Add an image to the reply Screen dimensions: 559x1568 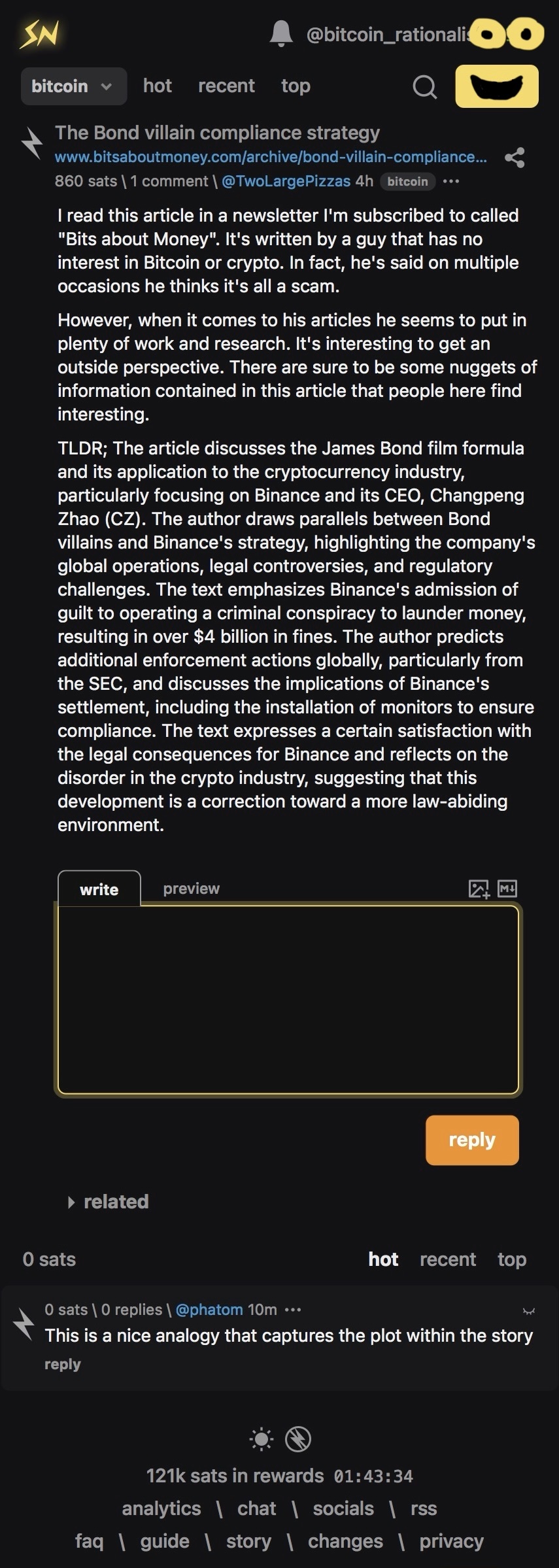point(479,889)
